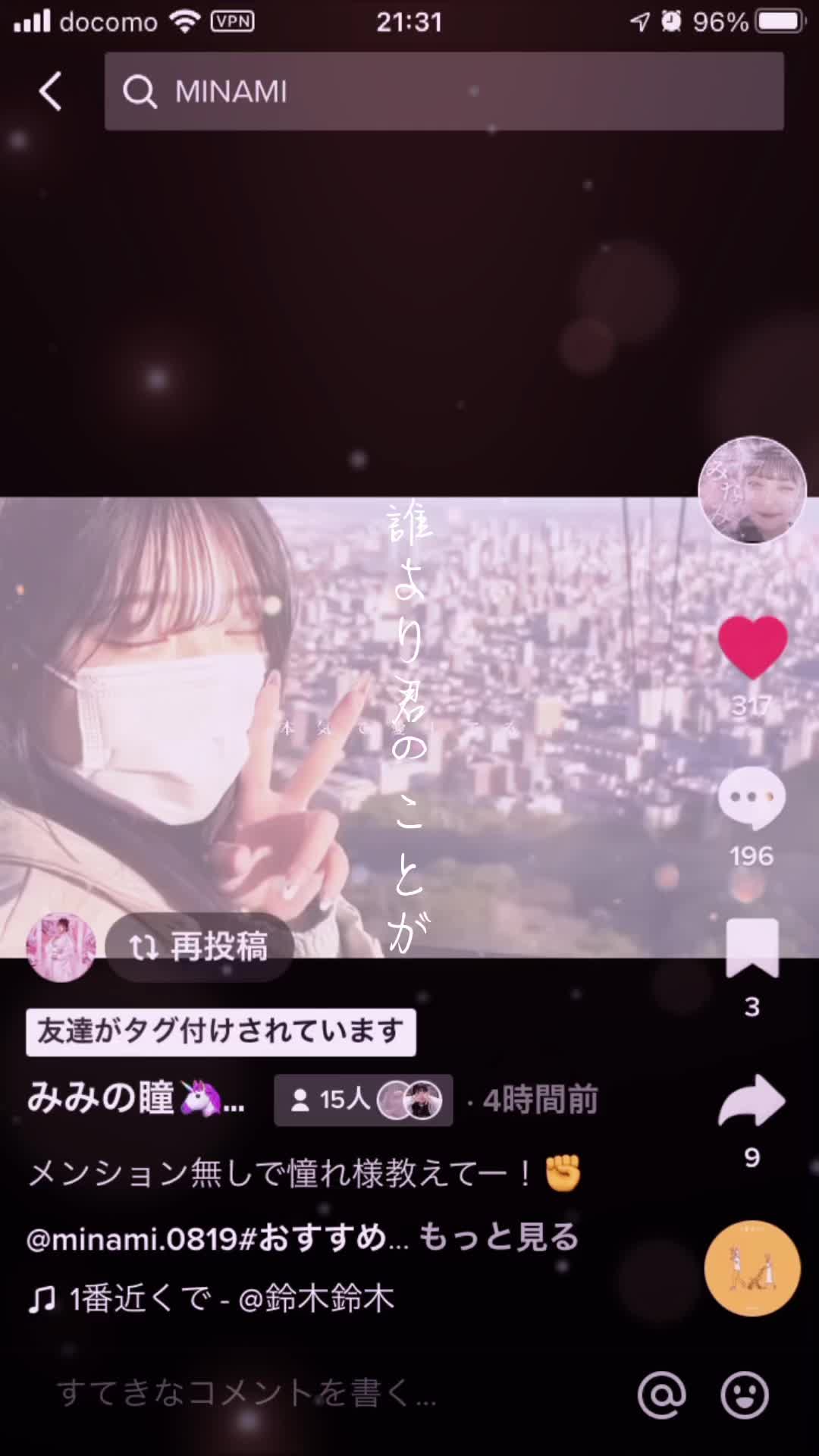Tap the heart icon with 317 likes

tap(752, 647)
